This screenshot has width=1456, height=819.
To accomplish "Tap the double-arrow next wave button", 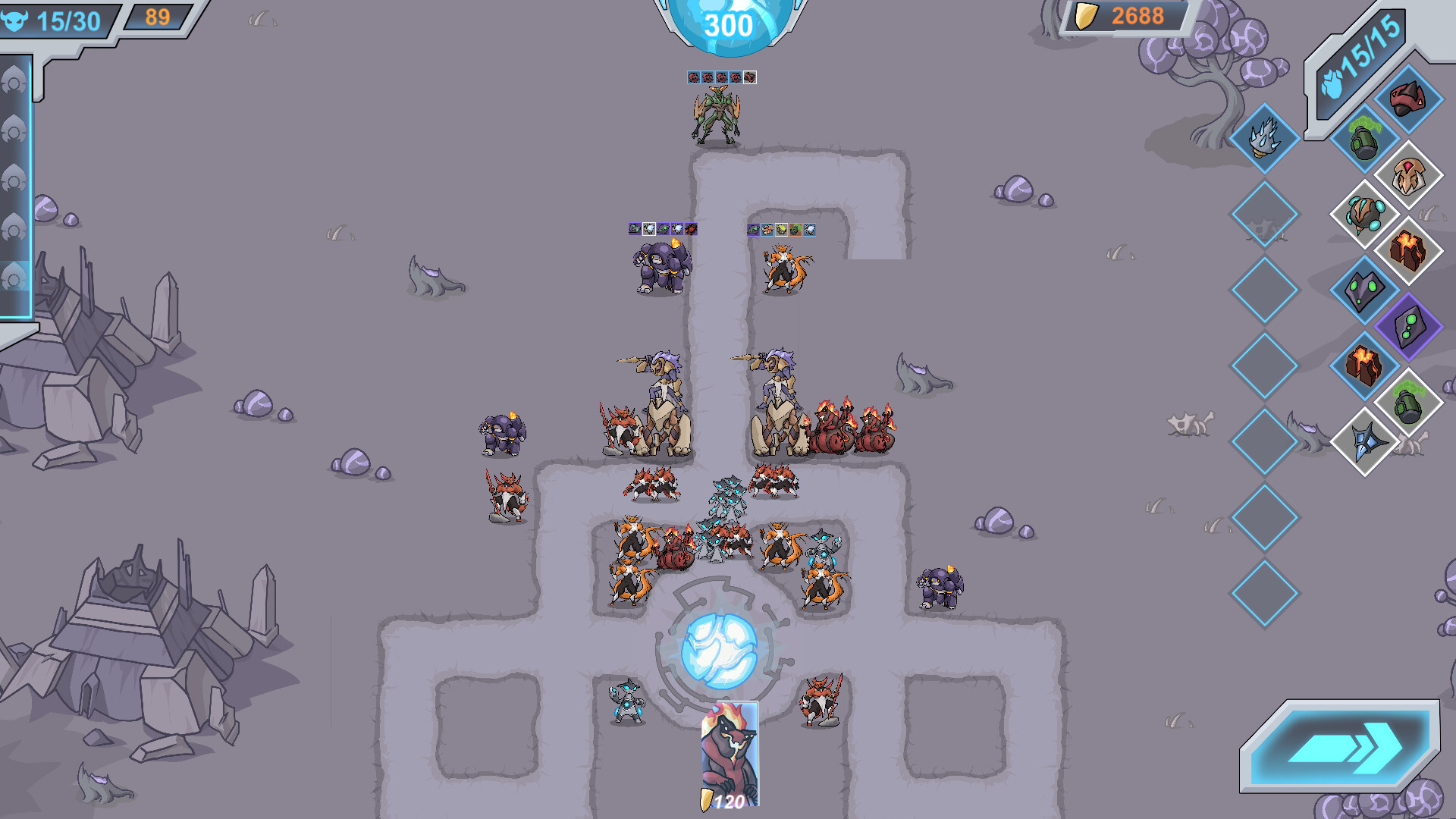I will pyautogui.click(x=1341, y=747).
